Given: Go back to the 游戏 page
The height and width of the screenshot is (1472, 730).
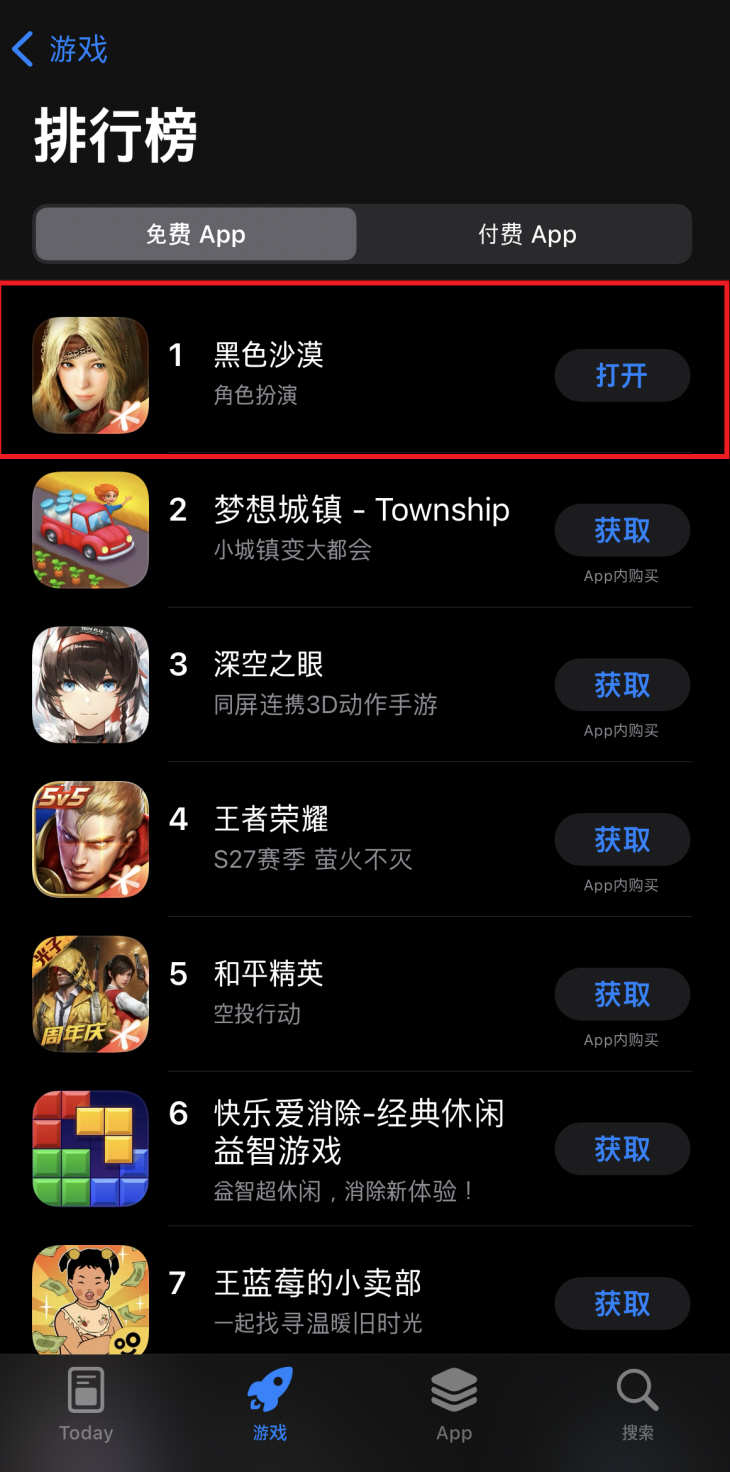Looking at the screenshot, I should point(60,49).
